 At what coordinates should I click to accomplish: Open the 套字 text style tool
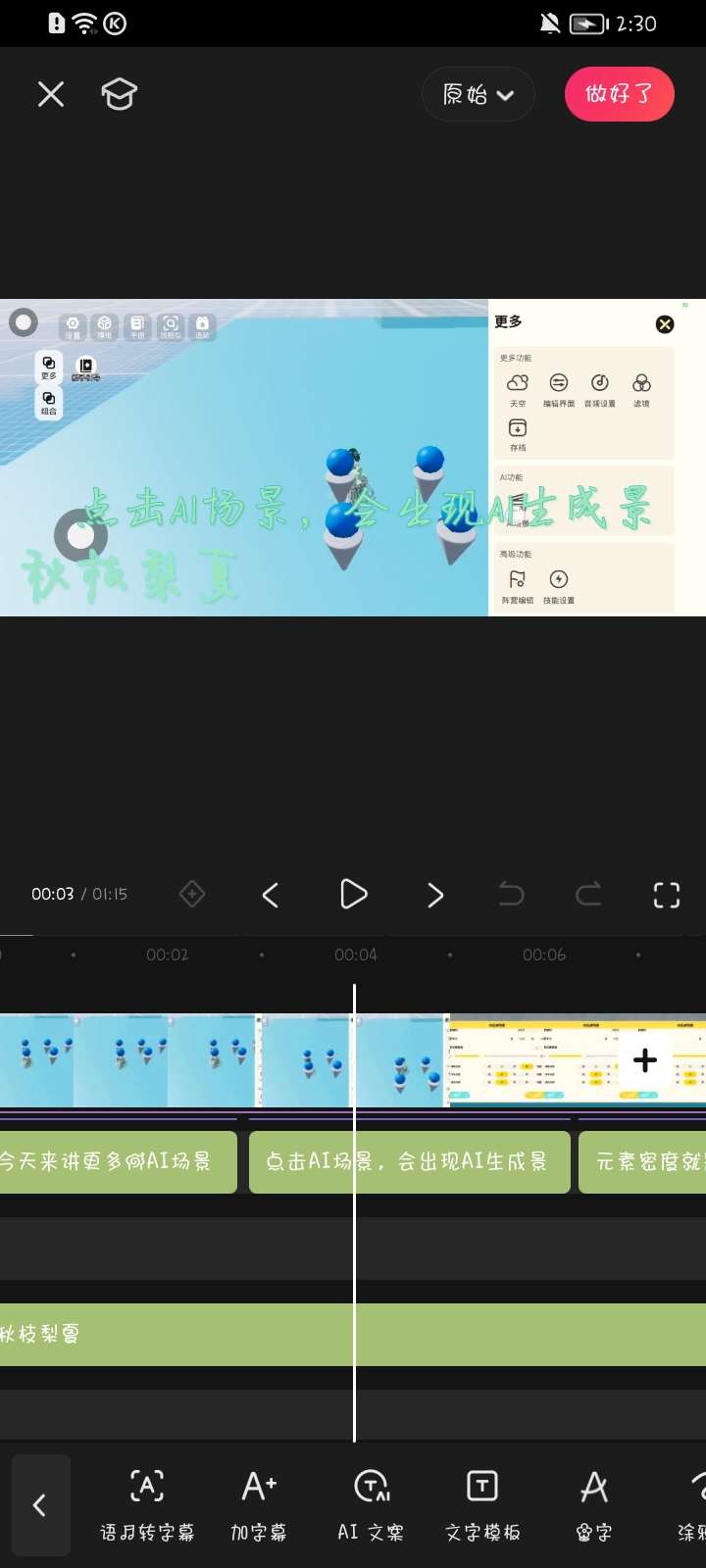[x=594, y=1505]
